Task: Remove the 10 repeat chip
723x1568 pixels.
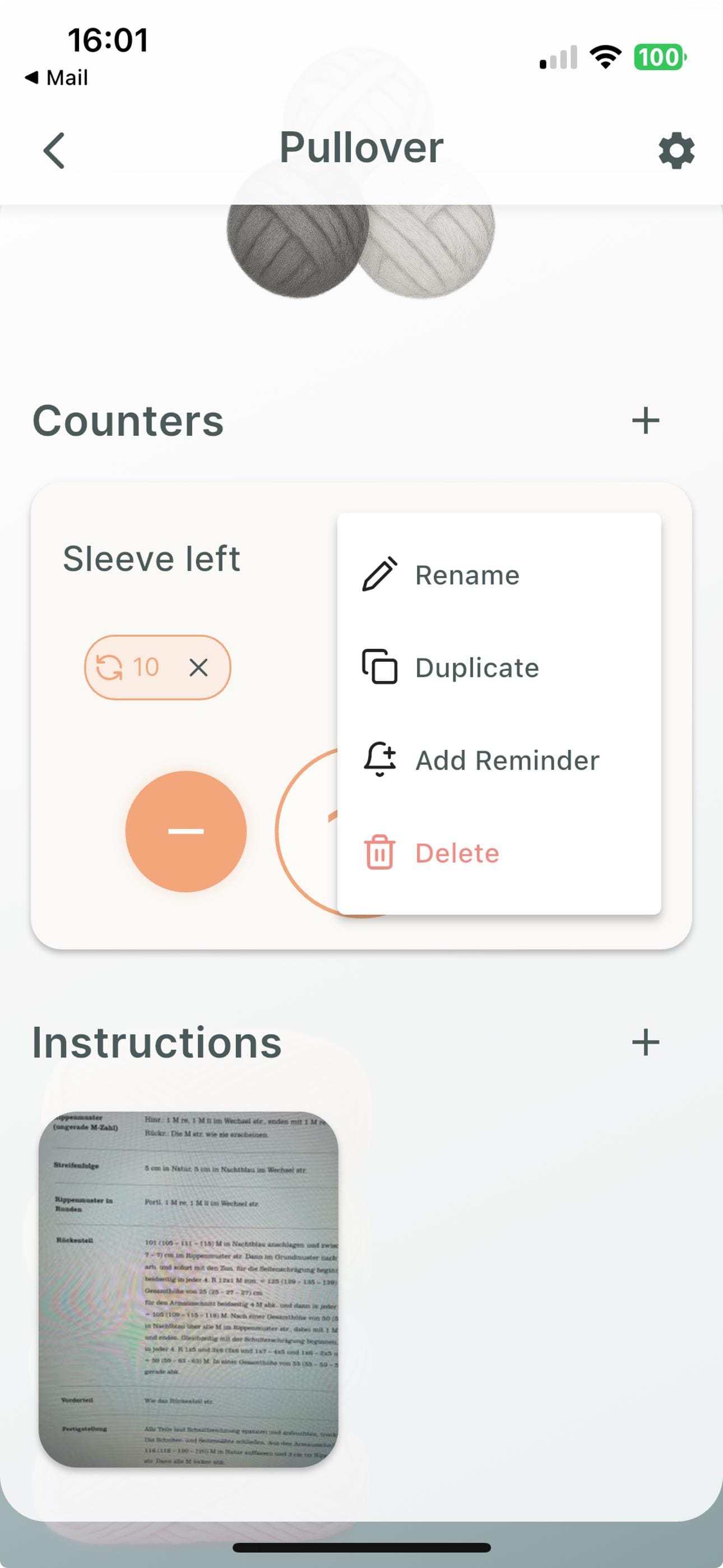Action: click(198, 668)
